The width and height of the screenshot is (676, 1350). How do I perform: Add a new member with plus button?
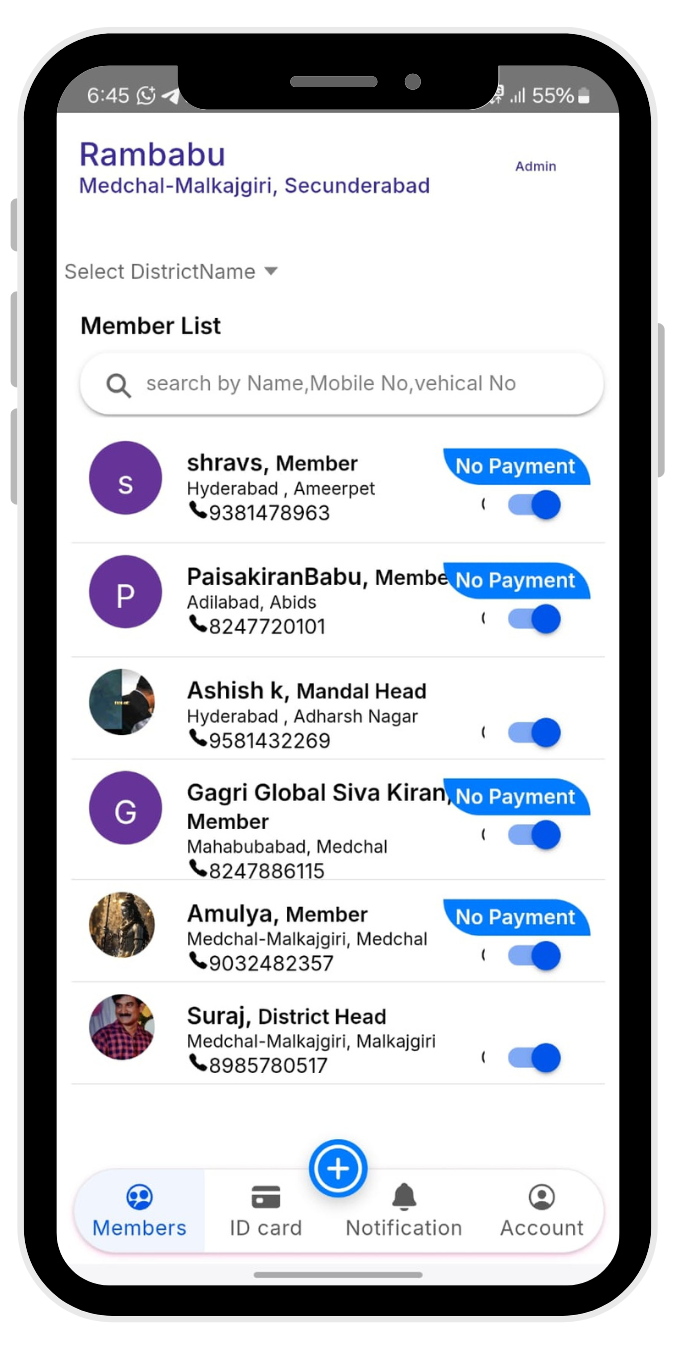point(338,1168)
